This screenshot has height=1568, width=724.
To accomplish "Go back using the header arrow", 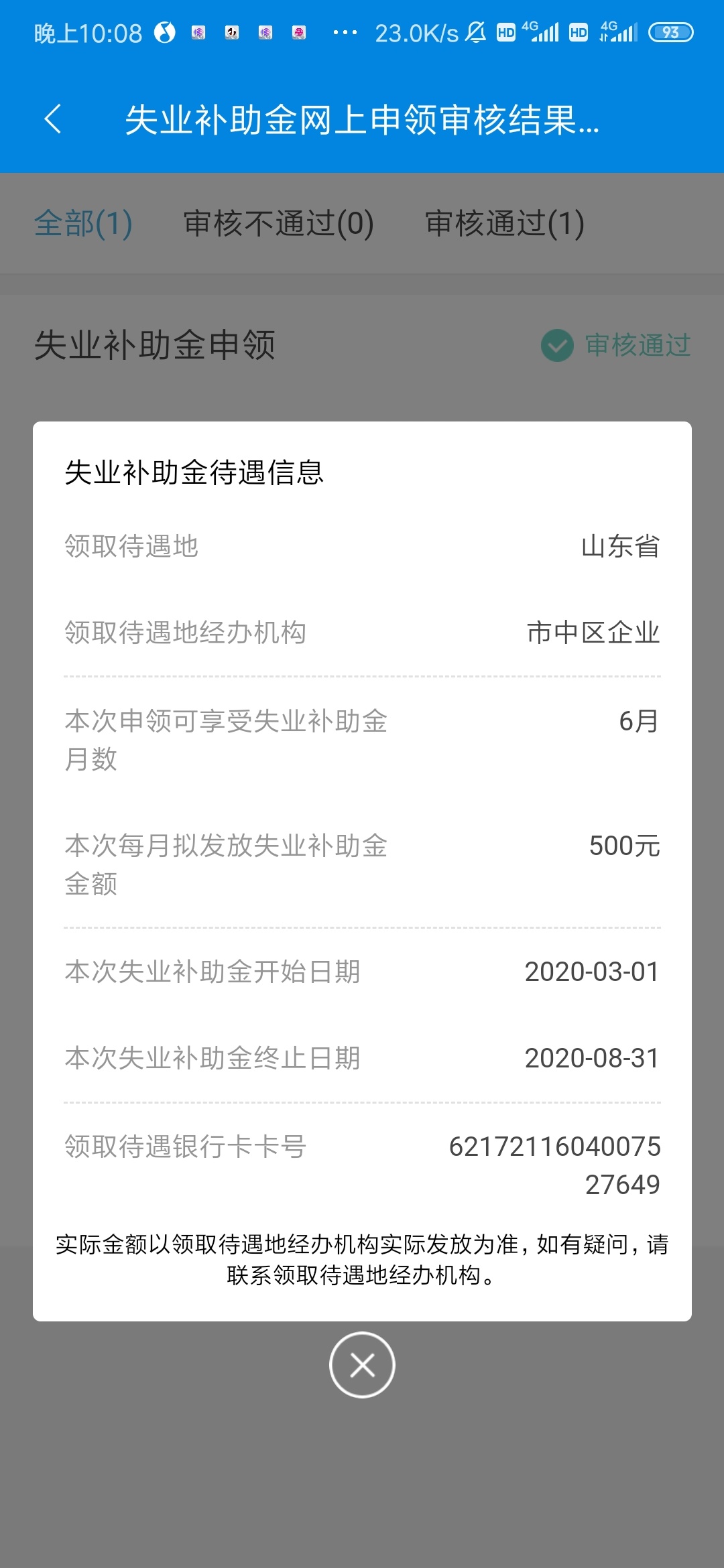I will (53, 119).
